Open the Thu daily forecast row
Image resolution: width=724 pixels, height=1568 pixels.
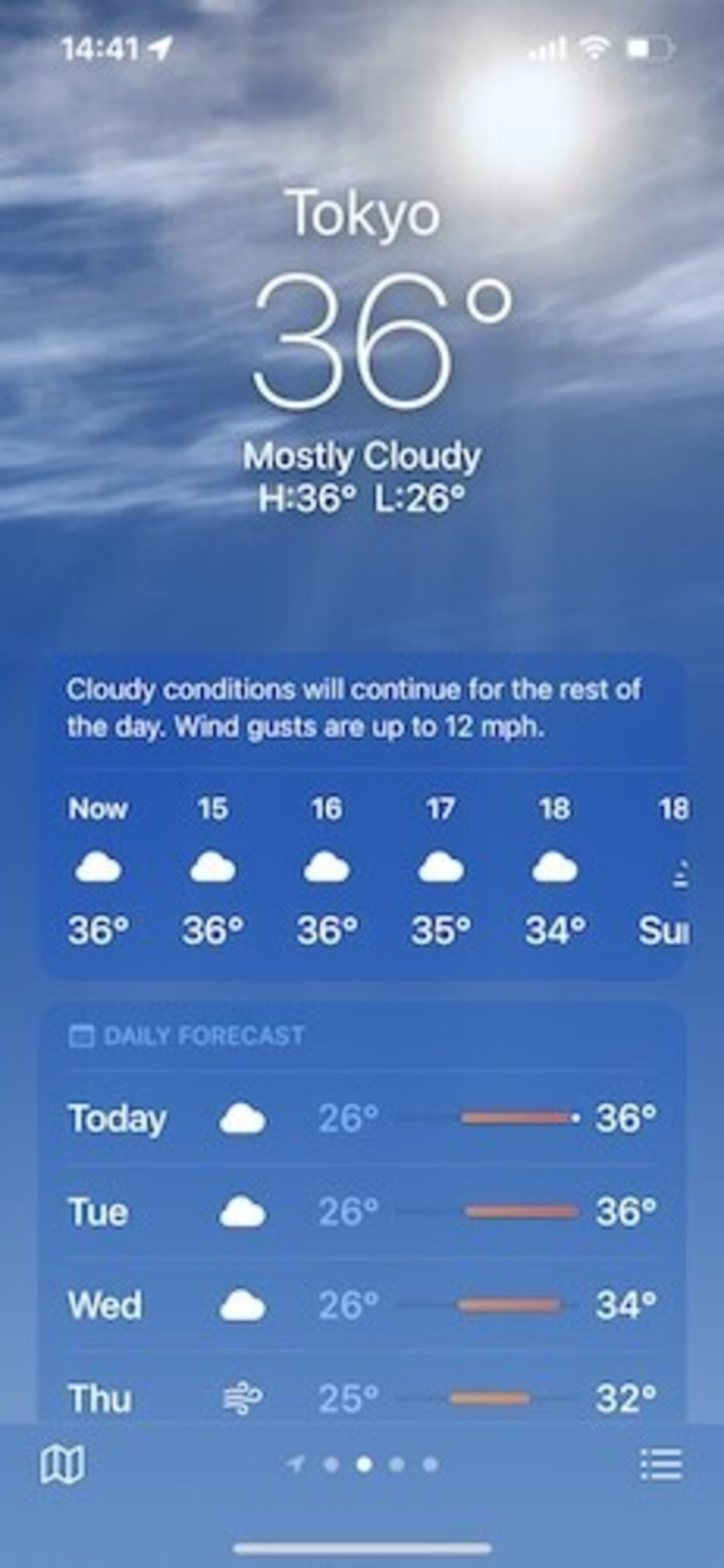pyautogui.click(x=362, y=1397)
